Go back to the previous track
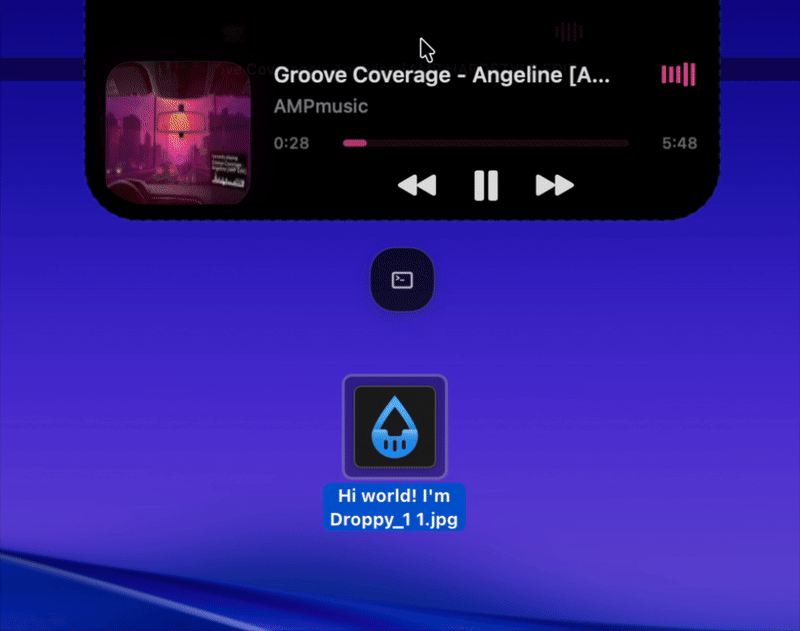Image resolution: width=800 pixels, height=631 pixels. [x=417, y=185]
